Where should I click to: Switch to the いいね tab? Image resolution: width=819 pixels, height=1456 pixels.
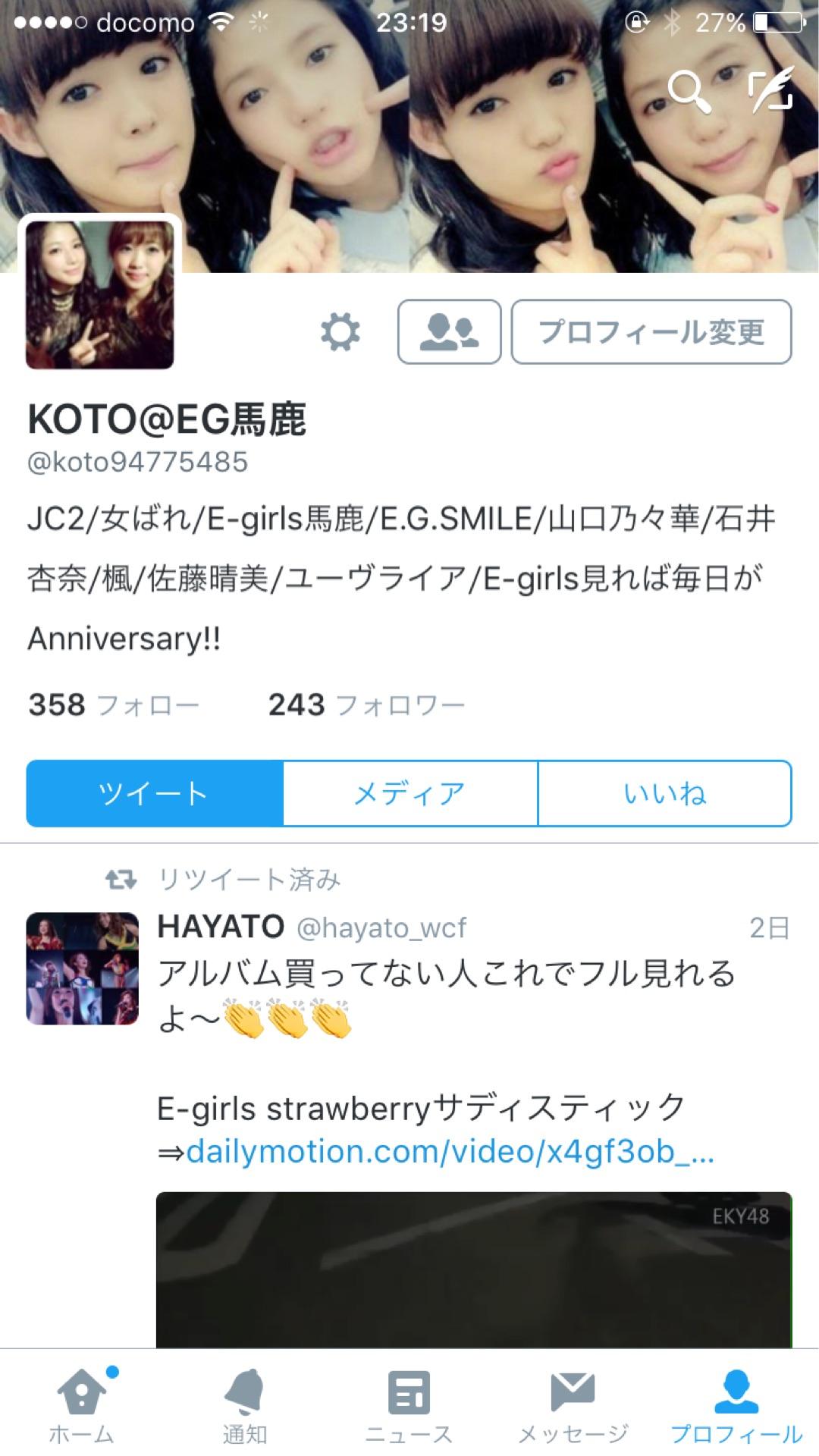click(x=665, y=794)
